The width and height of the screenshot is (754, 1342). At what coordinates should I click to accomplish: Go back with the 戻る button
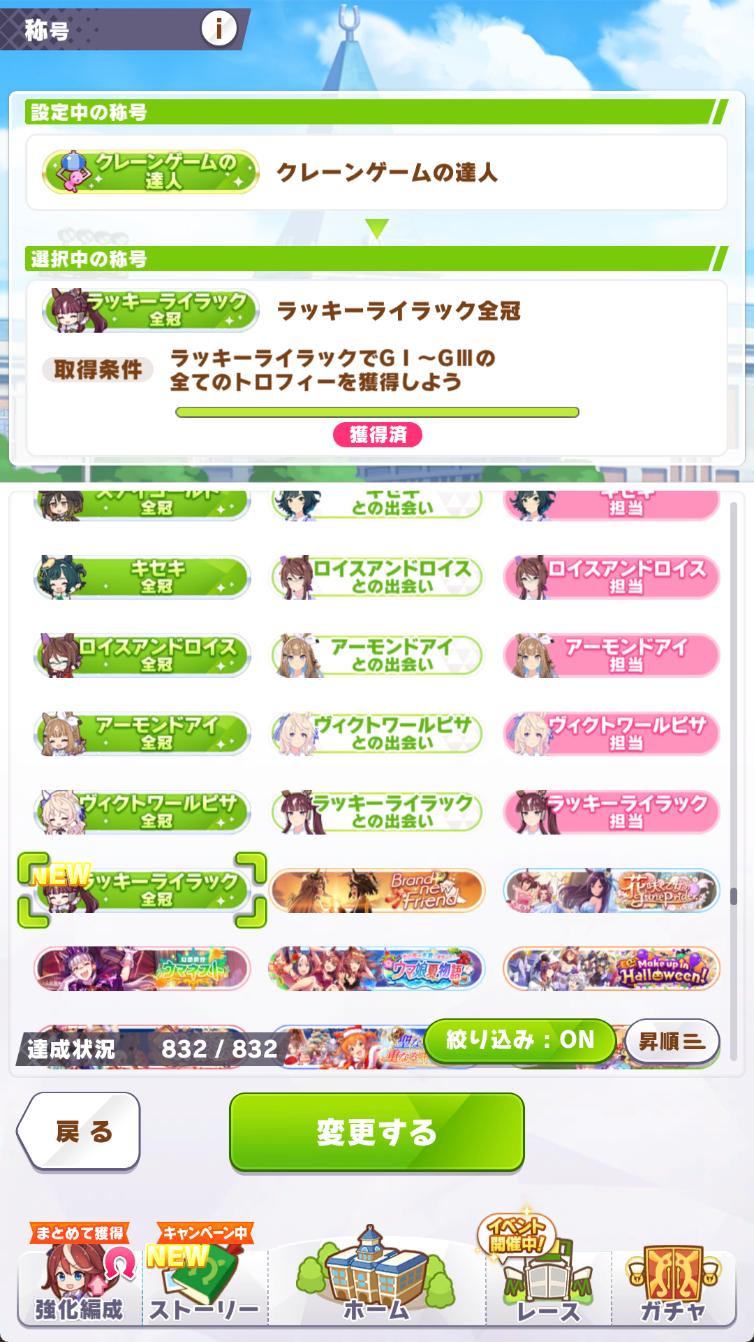(80, 1131)
